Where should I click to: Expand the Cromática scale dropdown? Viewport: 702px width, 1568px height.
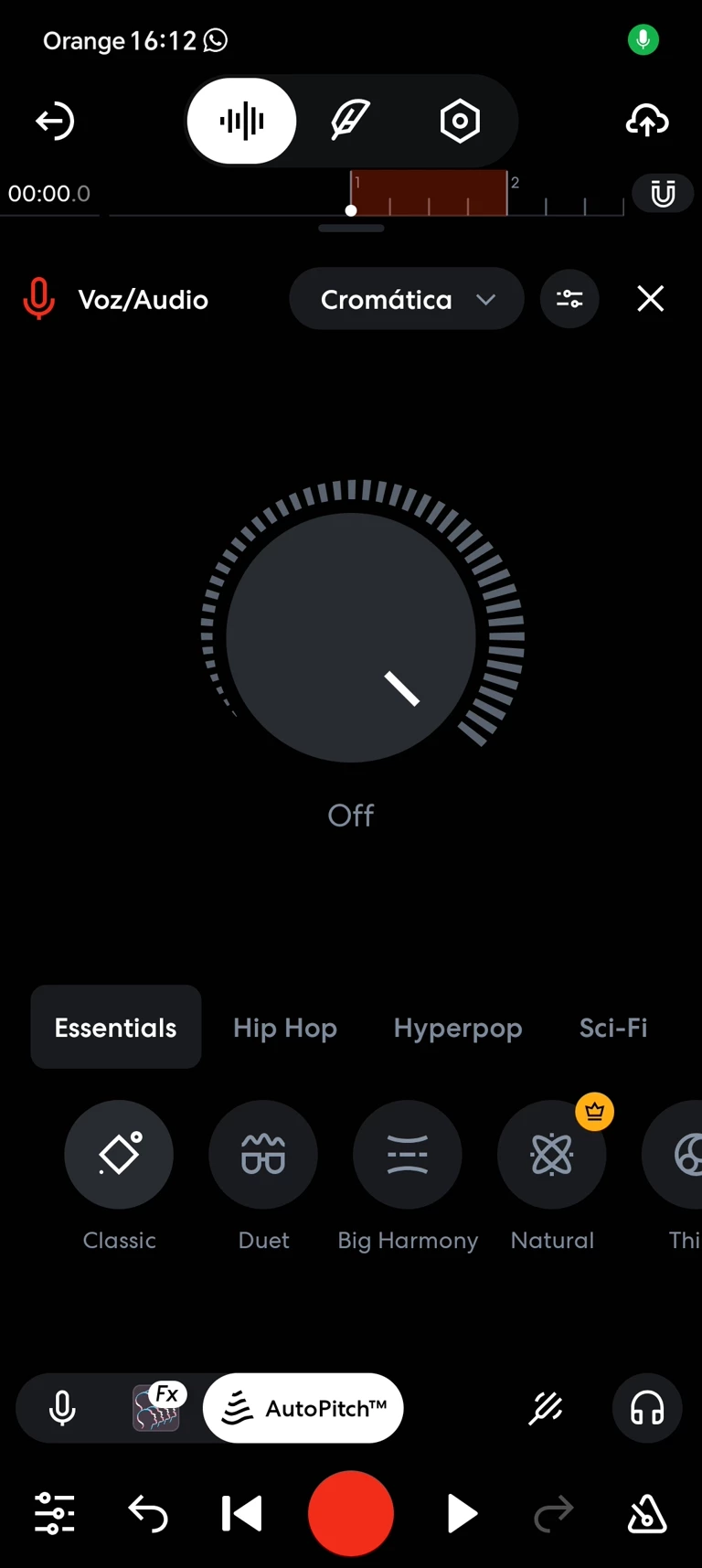tap(407, 299)
